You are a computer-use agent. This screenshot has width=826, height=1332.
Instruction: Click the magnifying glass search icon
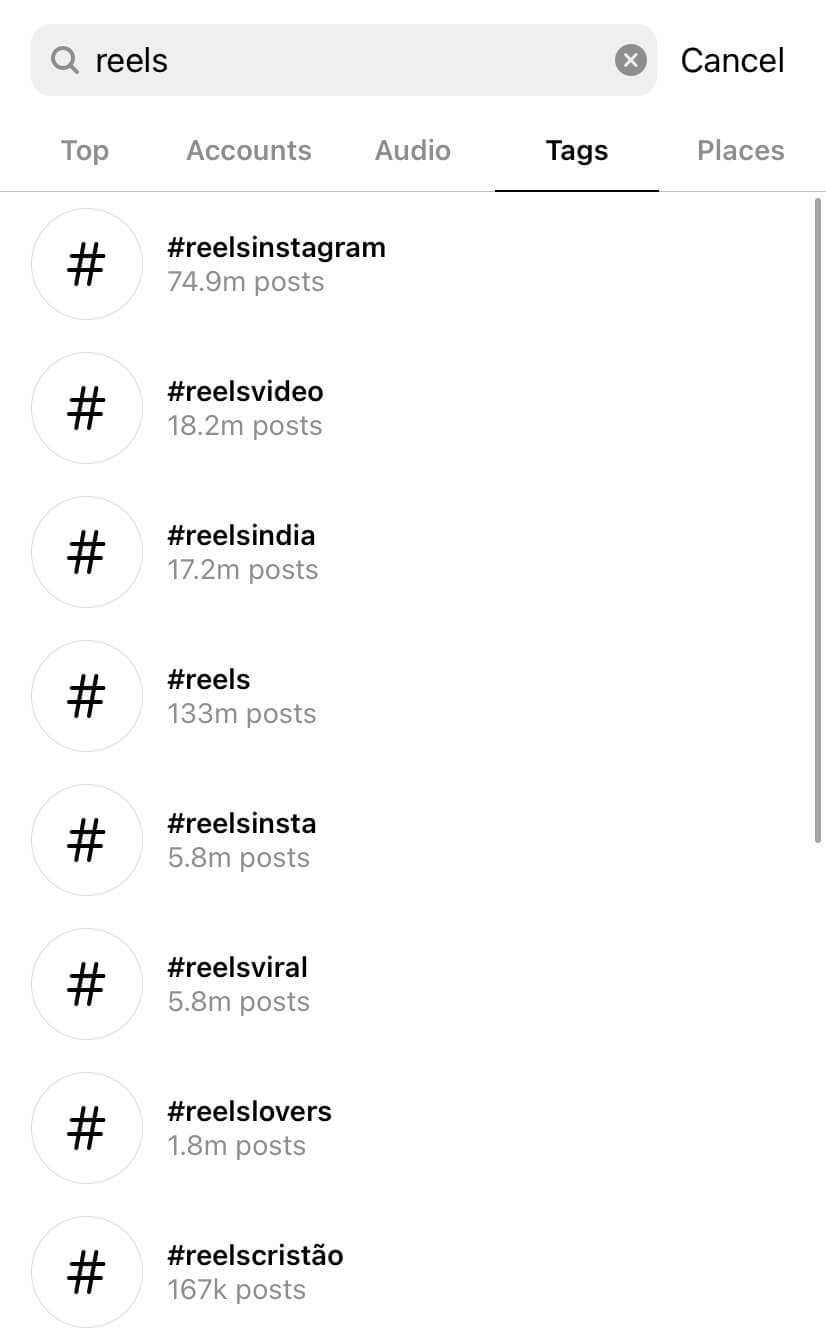(x=64, y=60)
